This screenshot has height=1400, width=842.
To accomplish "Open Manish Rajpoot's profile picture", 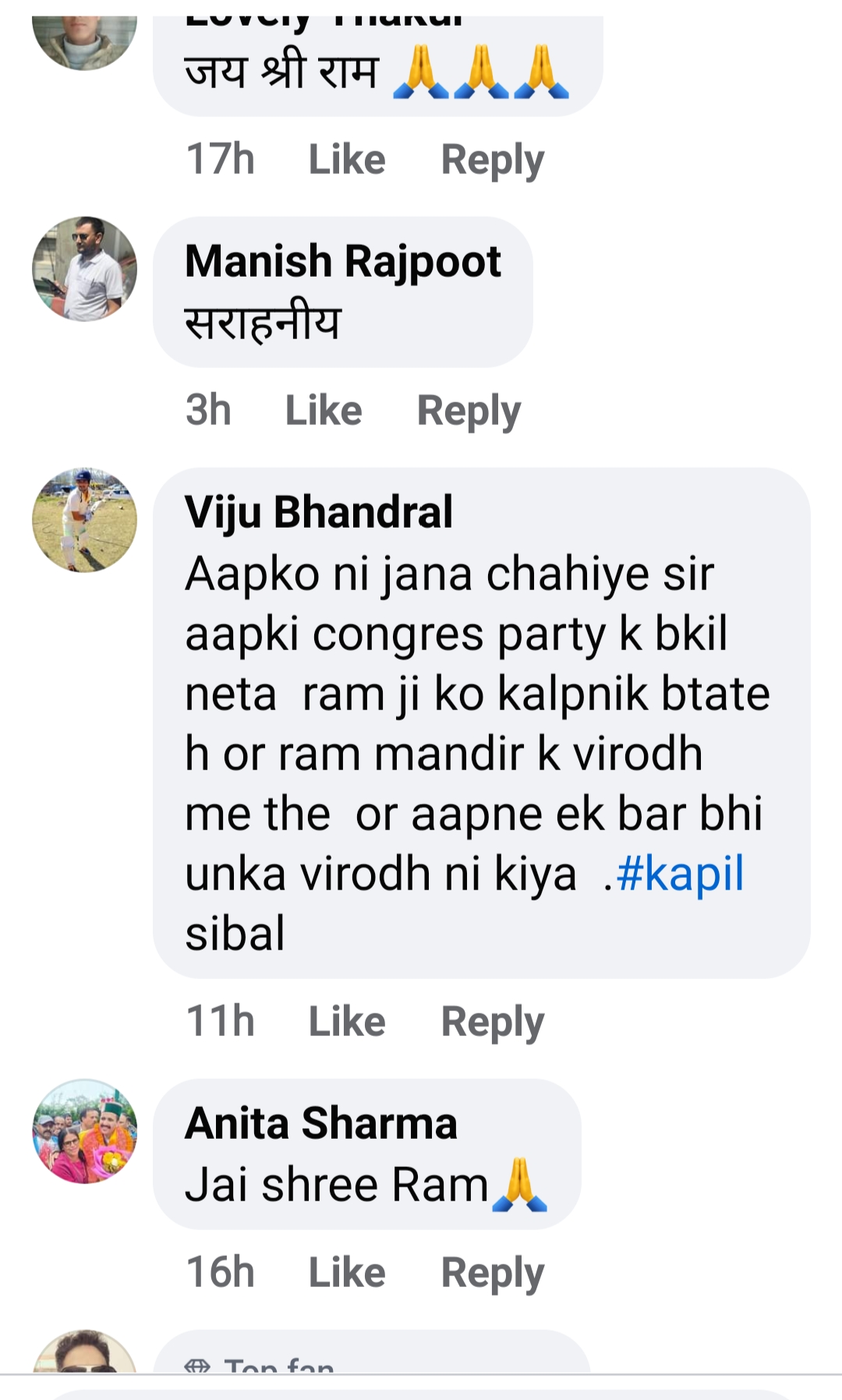I will coord(84,269).
